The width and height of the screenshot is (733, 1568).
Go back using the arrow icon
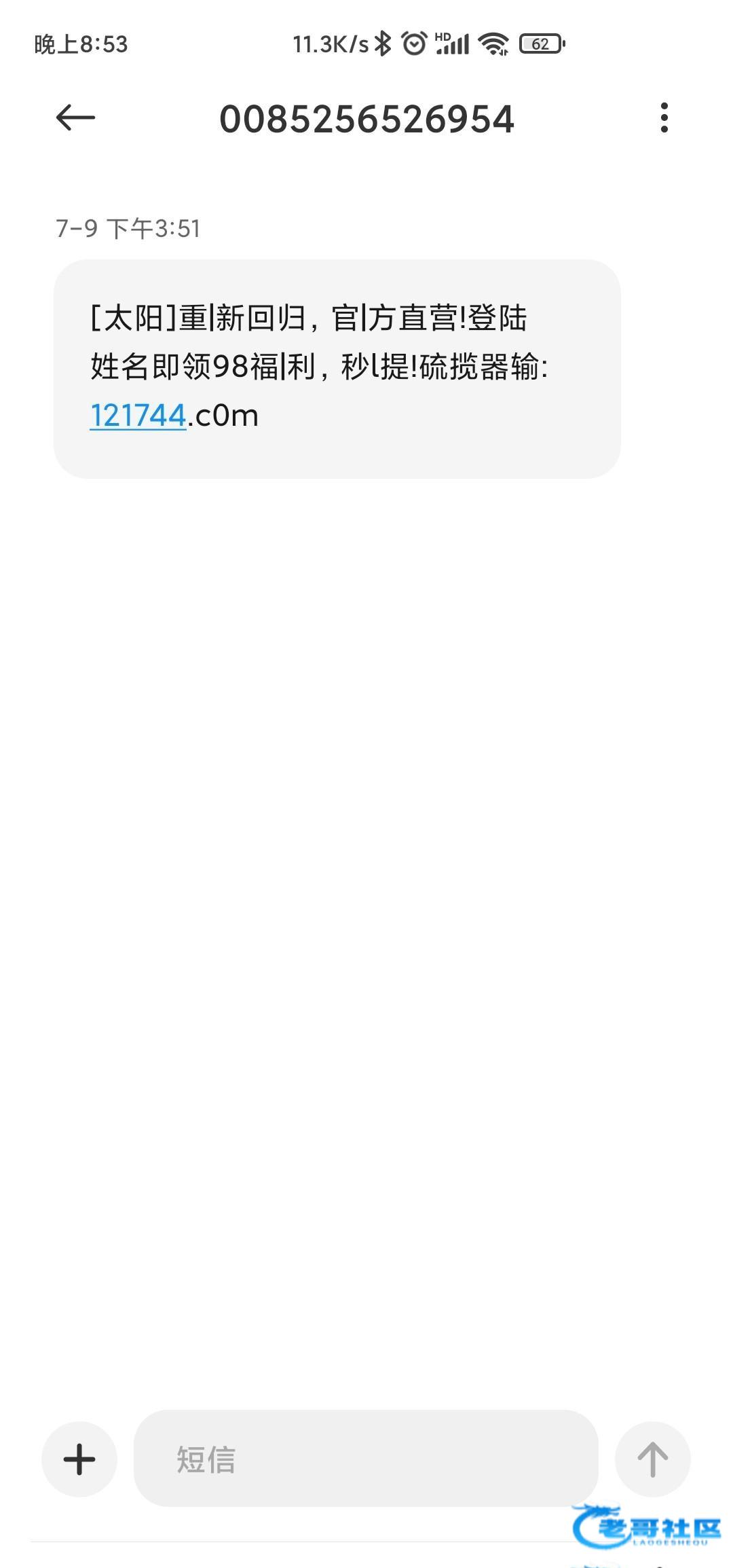coord(75,117)
